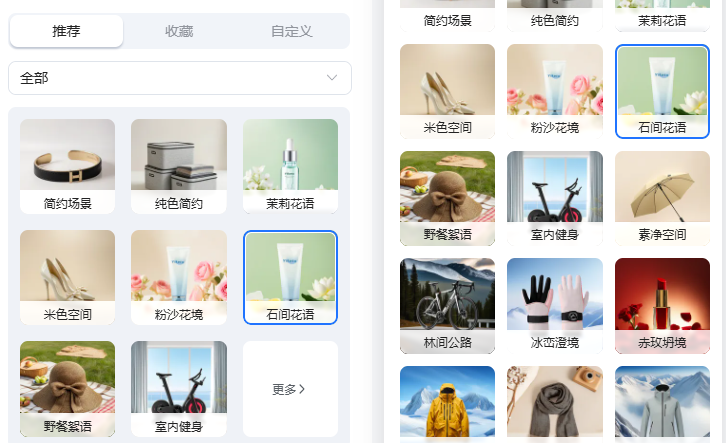Select the 林间公路 bicycle scene
The width and height of the screenshot is (726, 443).
(x=447, y=304)
